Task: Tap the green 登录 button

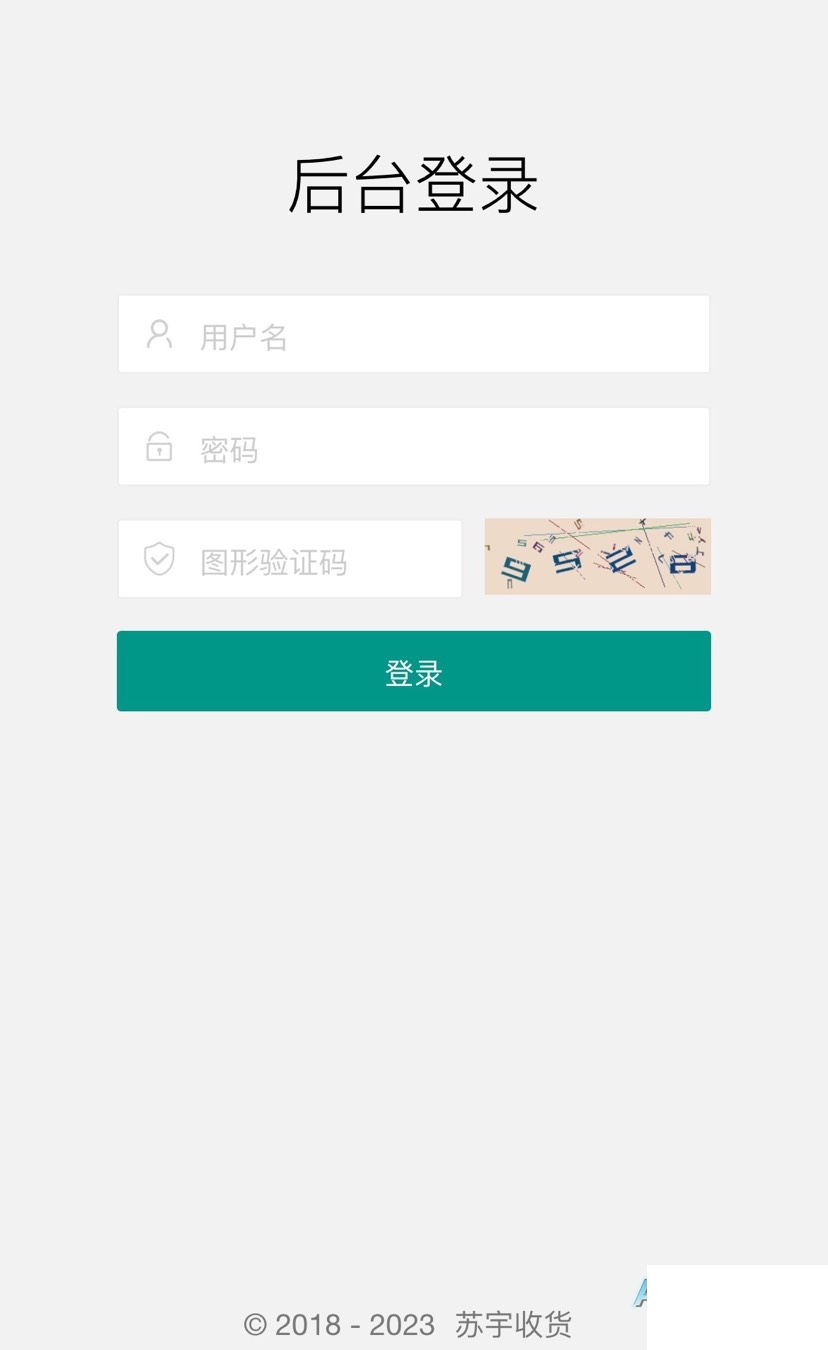Action: [x=413, y=671]
